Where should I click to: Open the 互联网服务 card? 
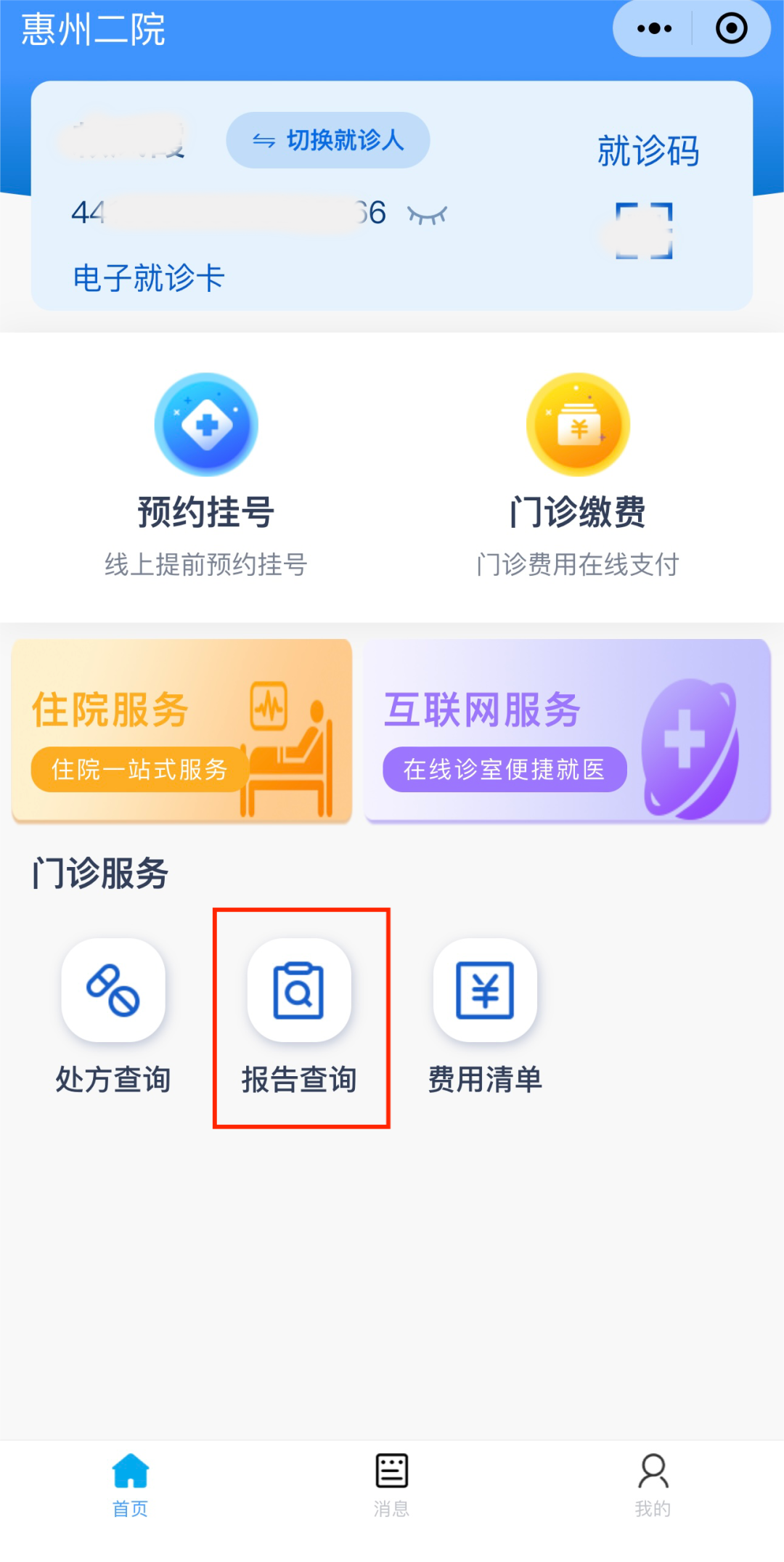567,731
